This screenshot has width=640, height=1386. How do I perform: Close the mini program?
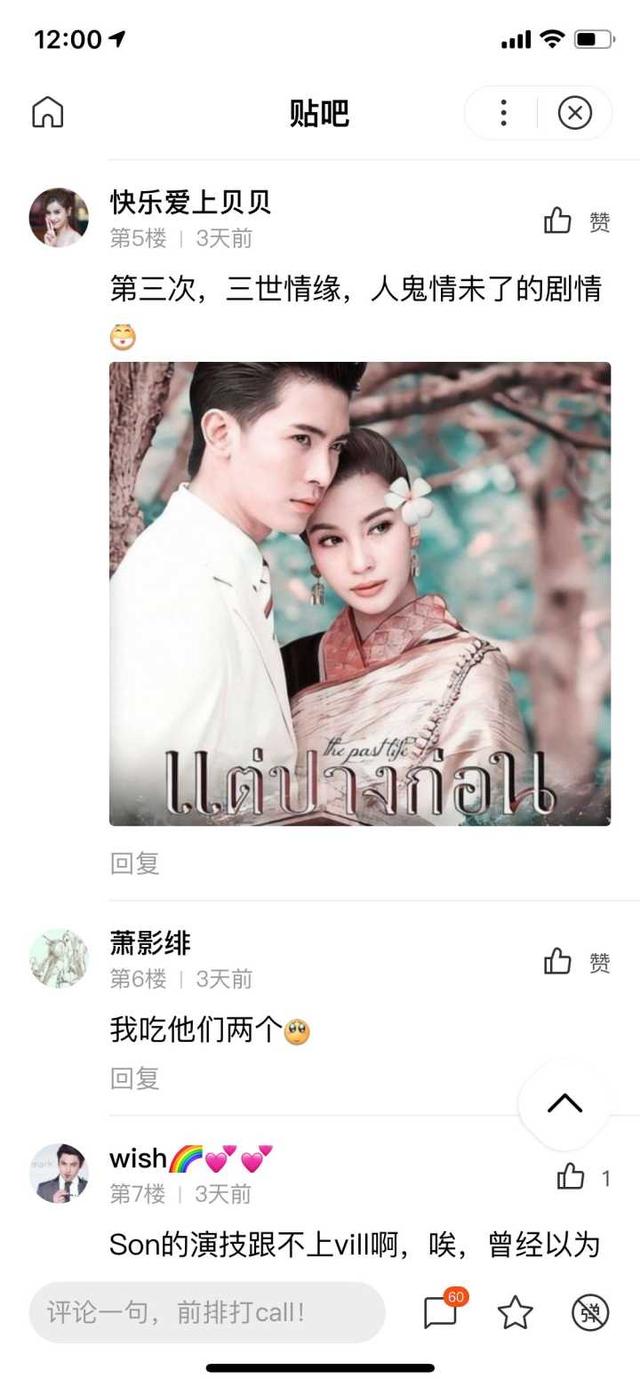point(574,113)
